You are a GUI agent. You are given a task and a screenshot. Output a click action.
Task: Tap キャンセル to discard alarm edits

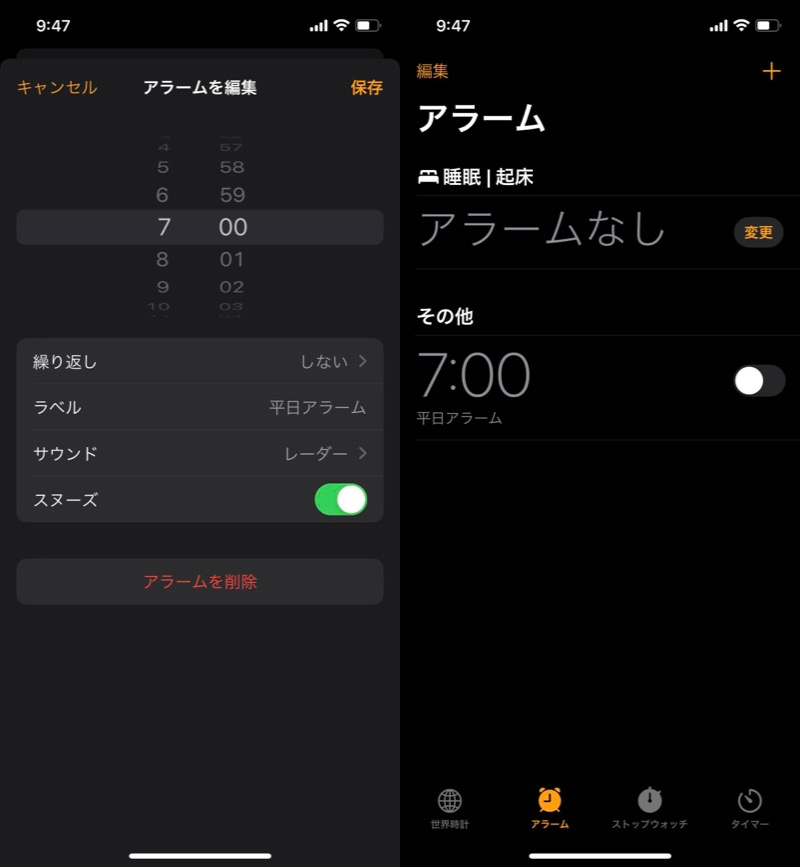[x=57, y=87]
